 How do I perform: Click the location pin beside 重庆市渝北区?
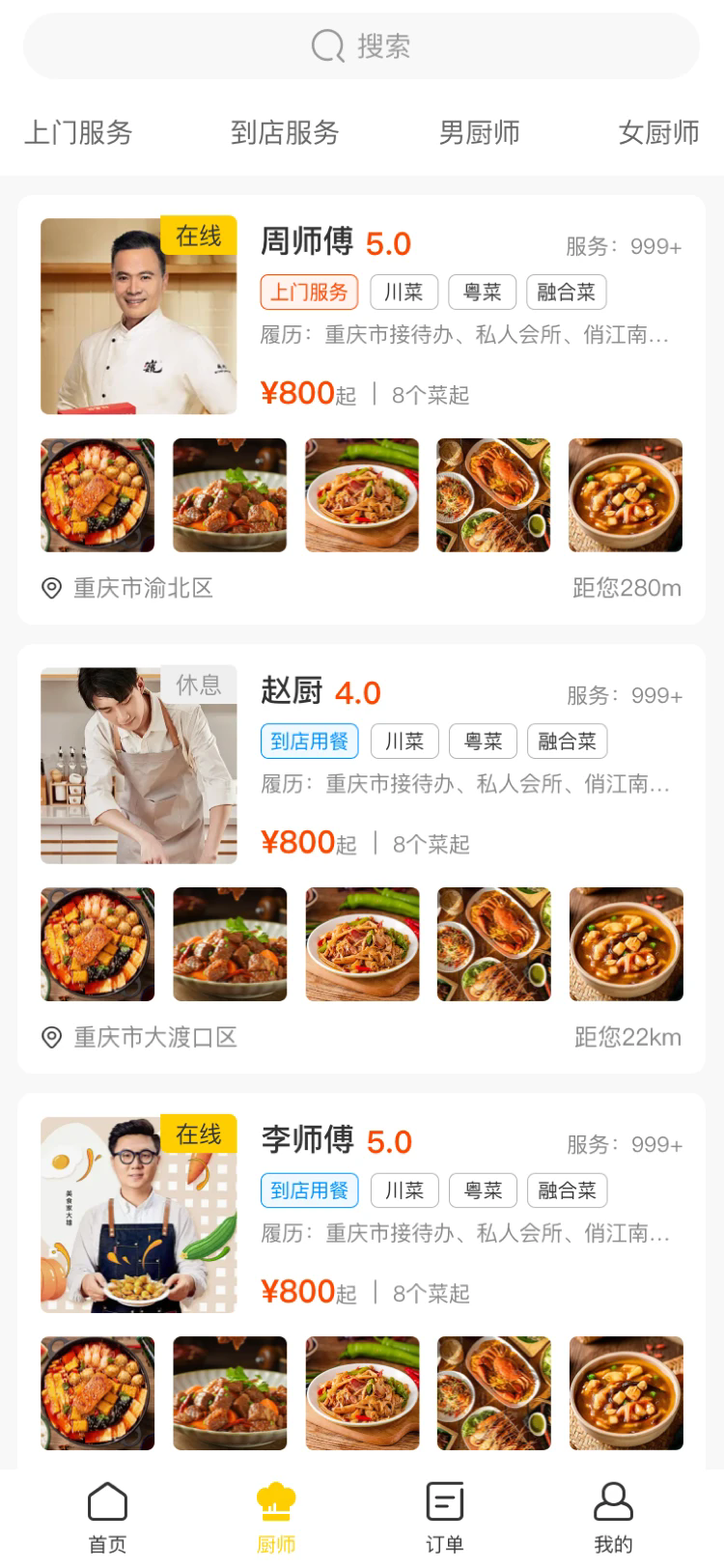pyautogui.click(x=51, y=587)
